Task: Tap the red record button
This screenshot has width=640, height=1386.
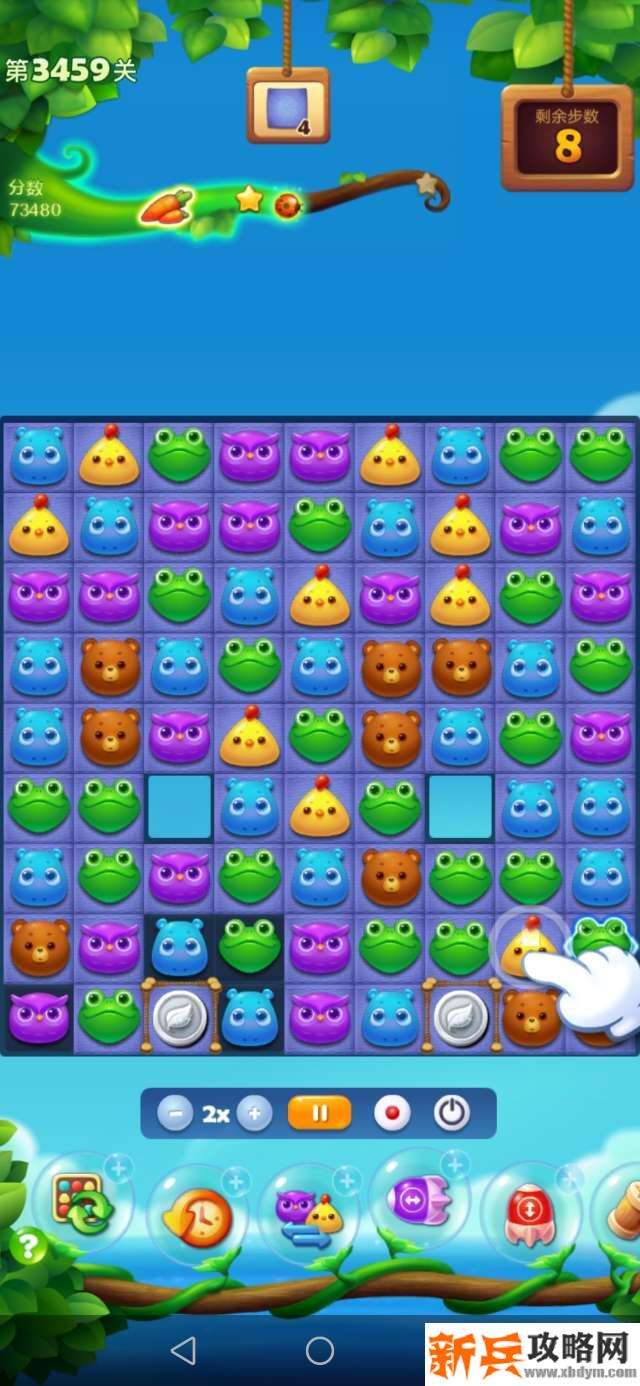Action: [x=392, y=1114]
